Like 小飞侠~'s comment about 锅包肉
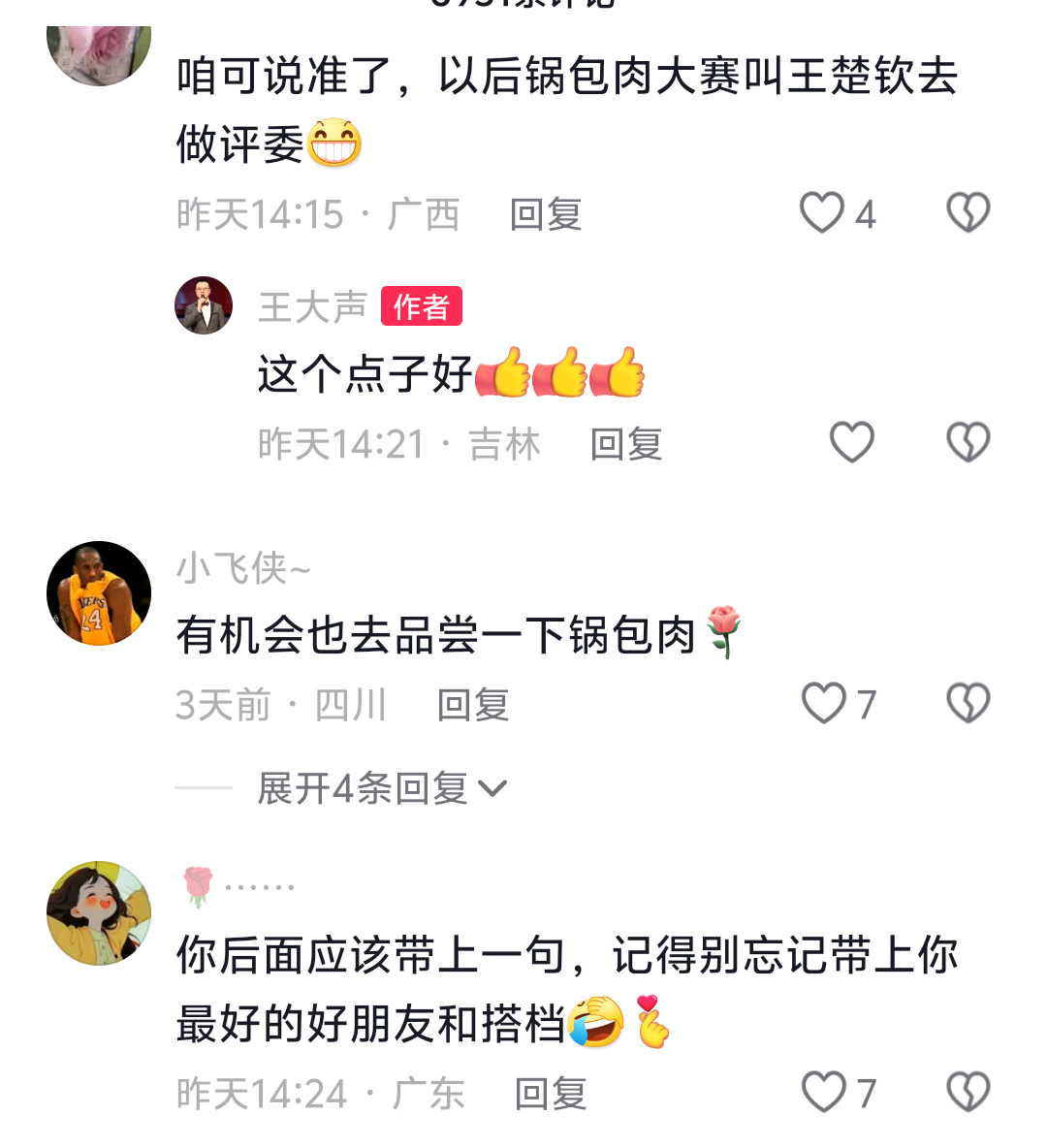 (x=824, y=704)
